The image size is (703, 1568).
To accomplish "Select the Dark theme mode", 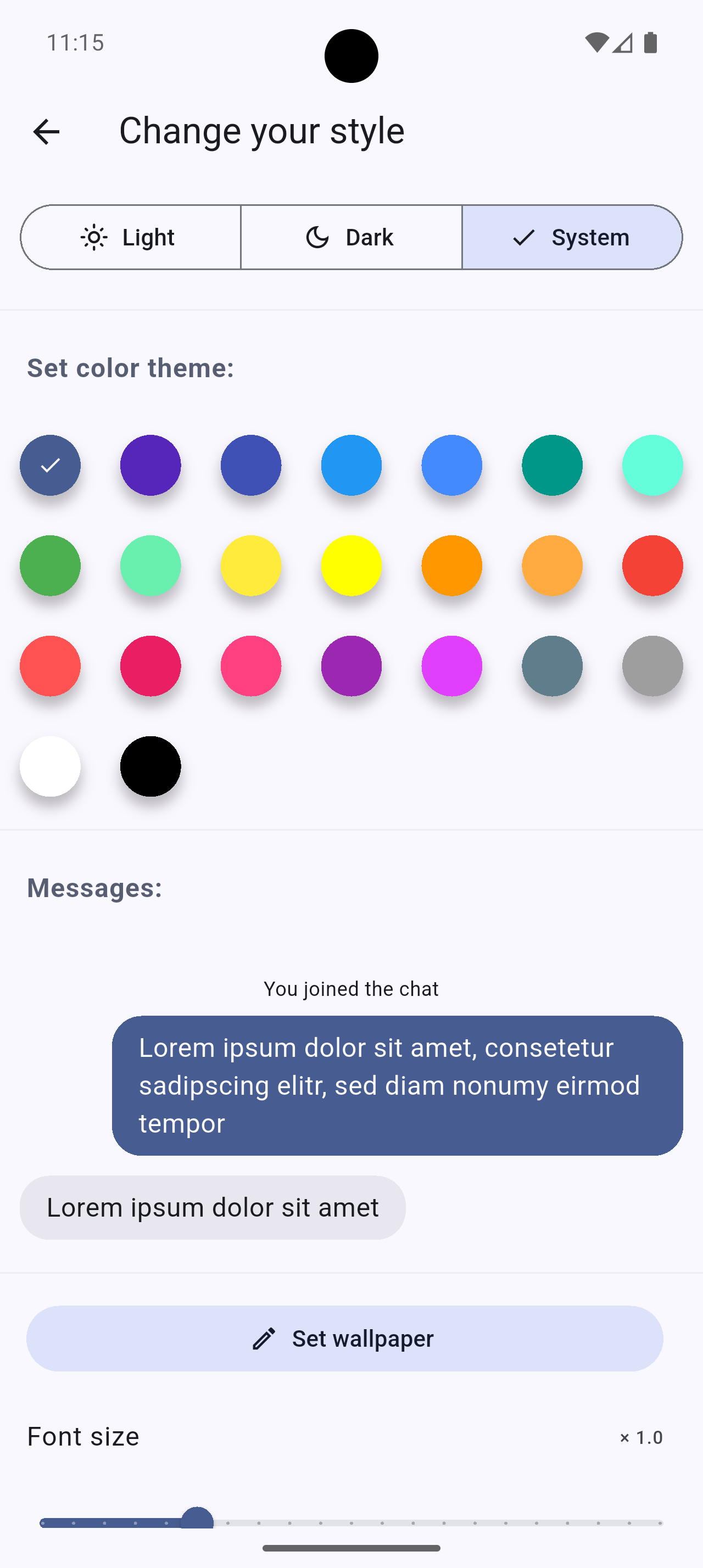I will click(x=351, y=237).
